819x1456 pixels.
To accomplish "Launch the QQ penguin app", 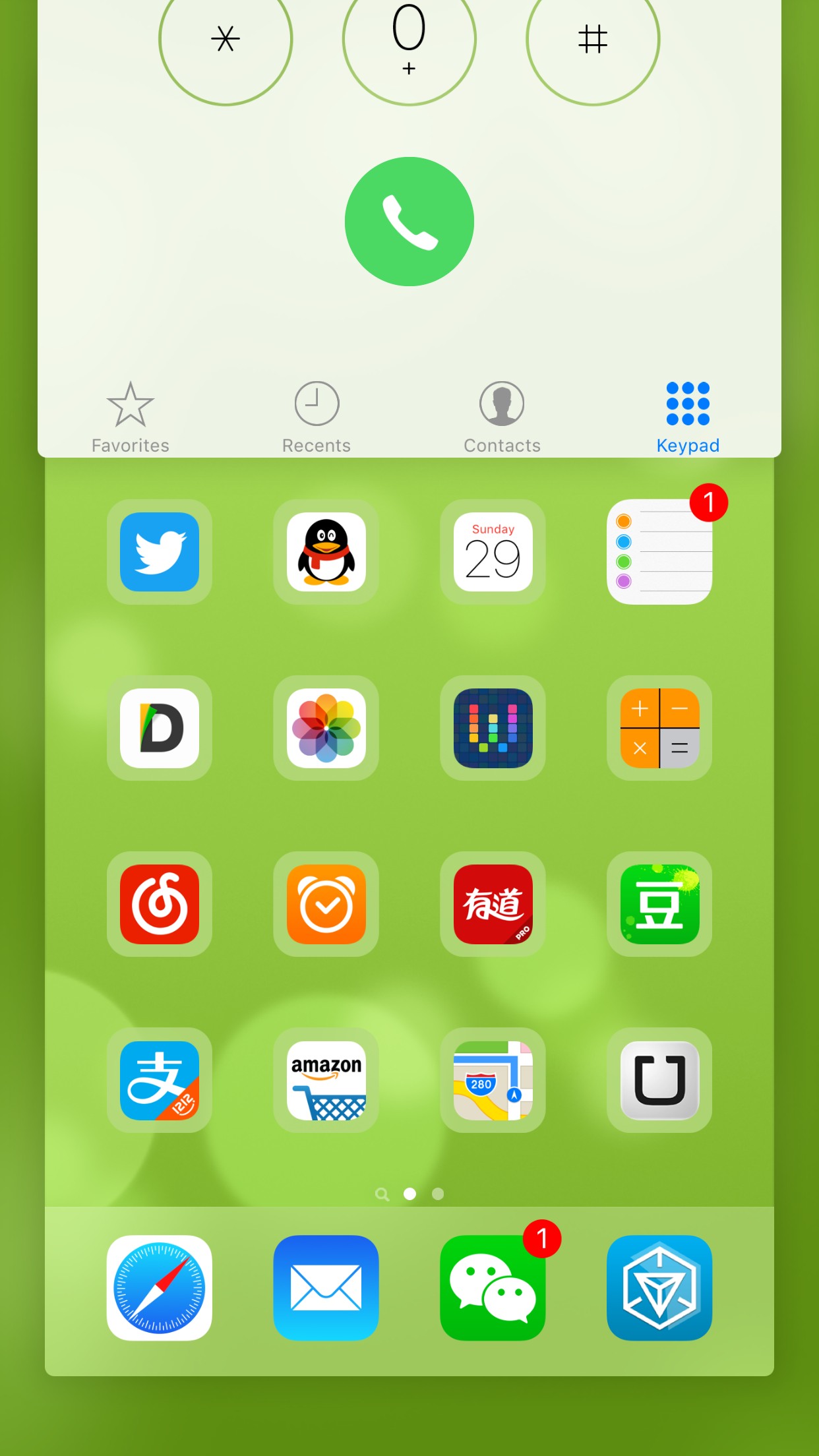I will (326, 552).
